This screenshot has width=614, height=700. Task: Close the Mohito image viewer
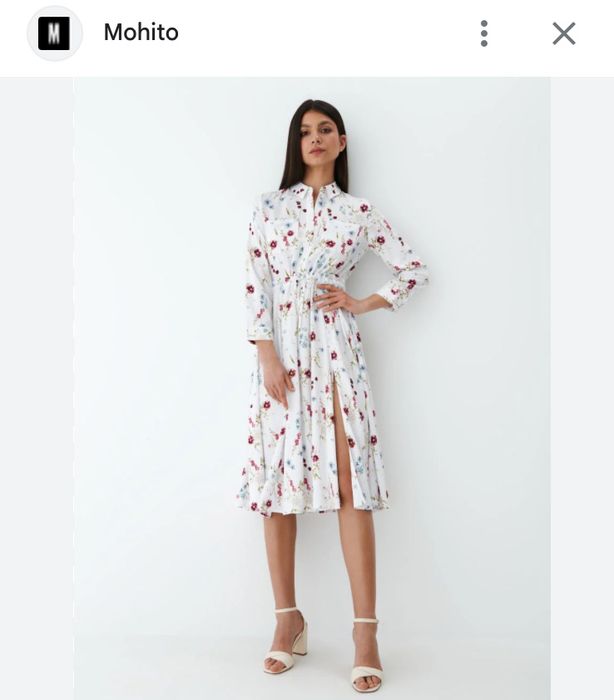point(564,34)
